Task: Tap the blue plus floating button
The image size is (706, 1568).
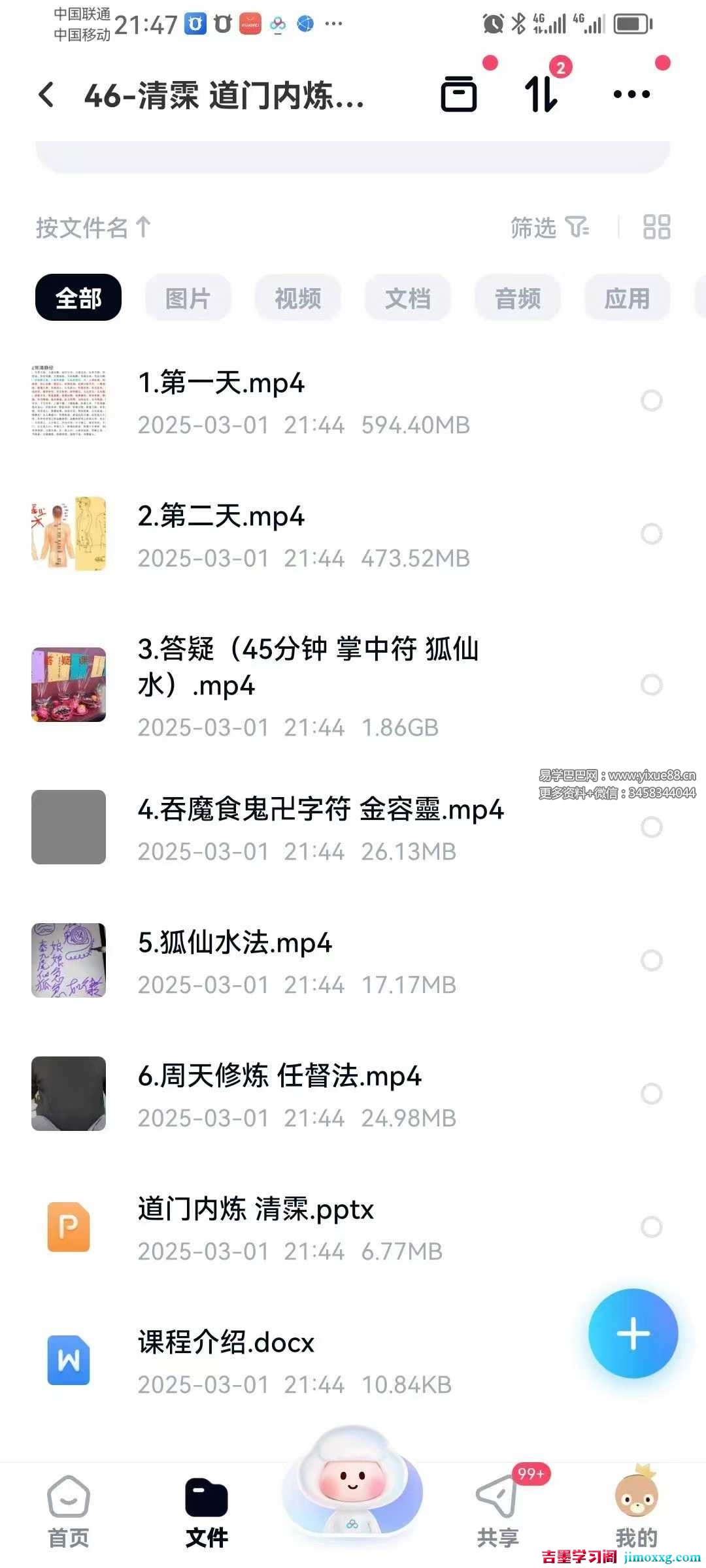Action: click(633, 1333)
